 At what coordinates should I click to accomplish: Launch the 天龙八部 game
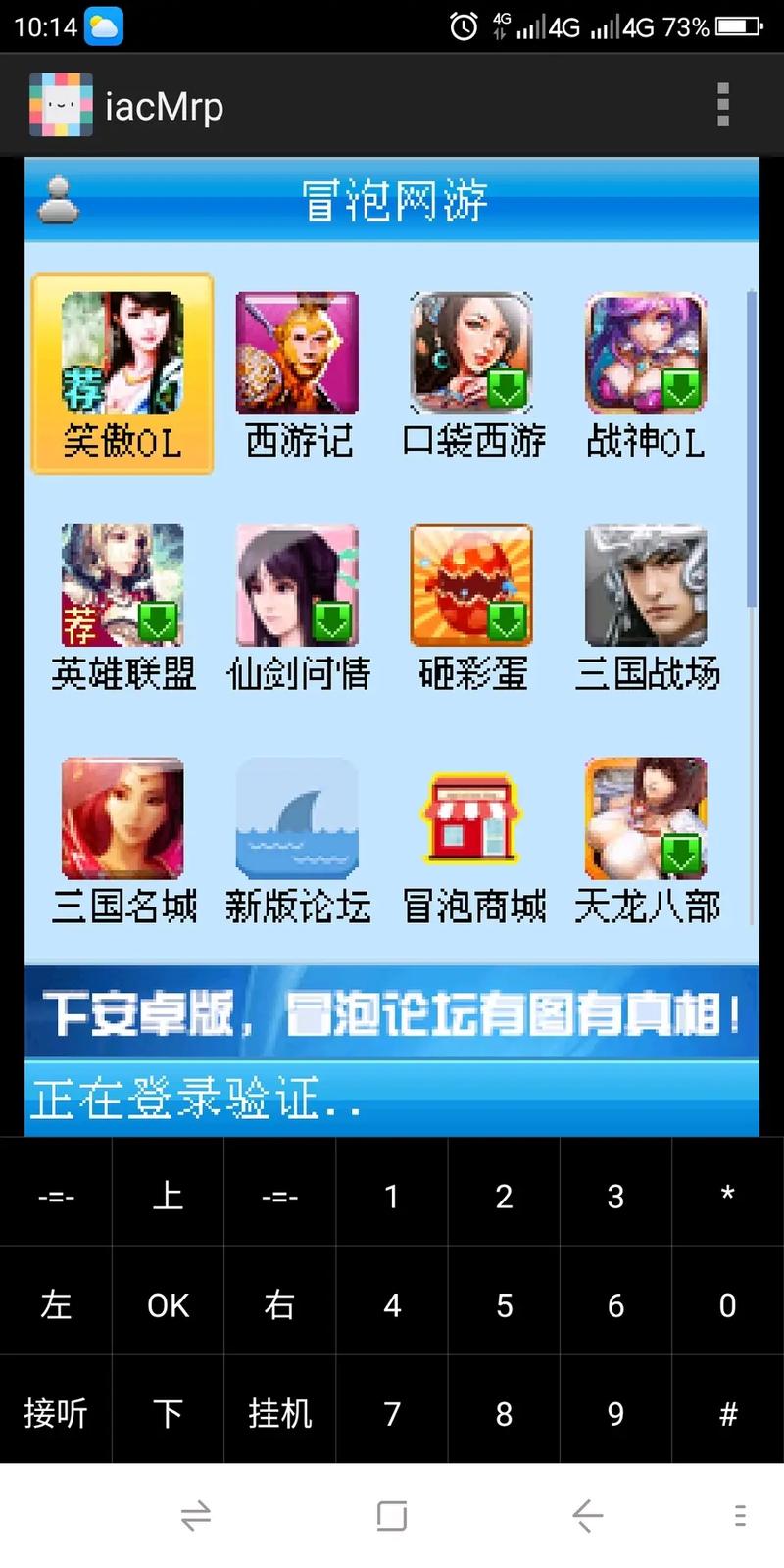point(646,838)
